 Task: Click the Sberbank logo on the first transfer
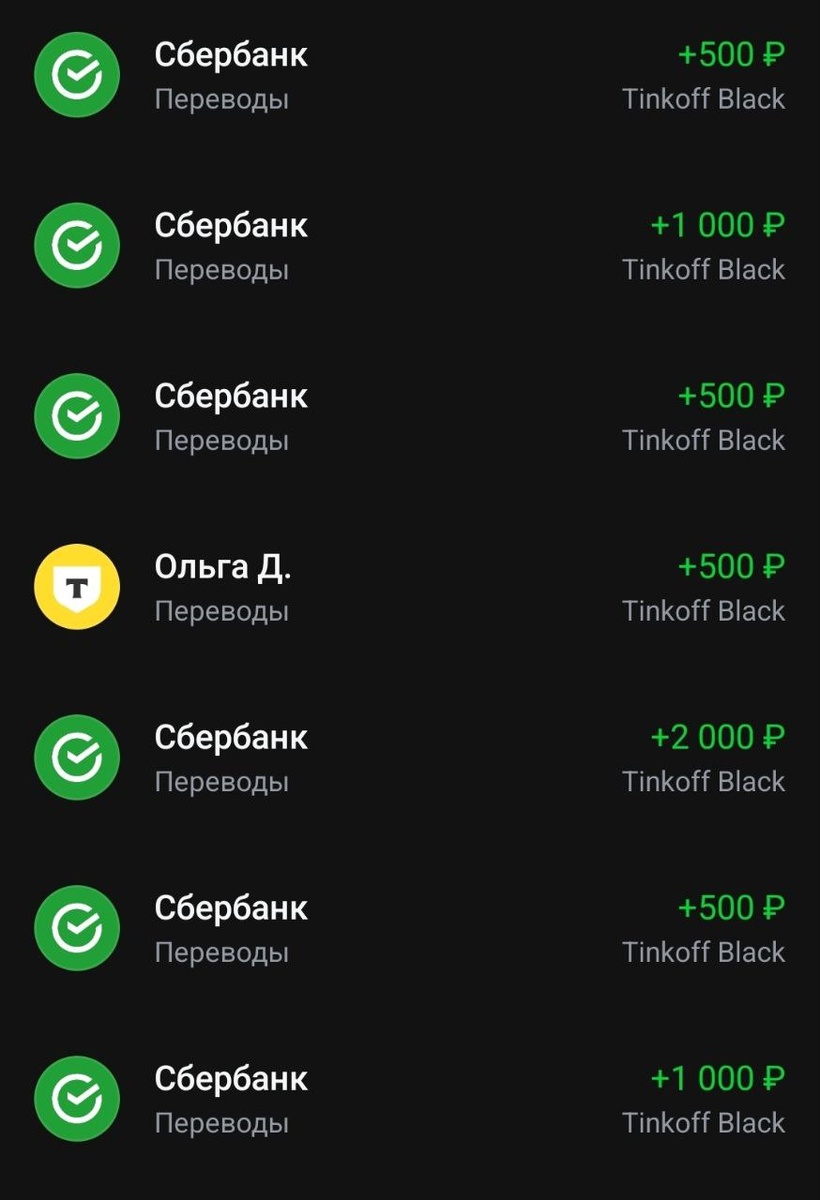click(x=77, y=75)
